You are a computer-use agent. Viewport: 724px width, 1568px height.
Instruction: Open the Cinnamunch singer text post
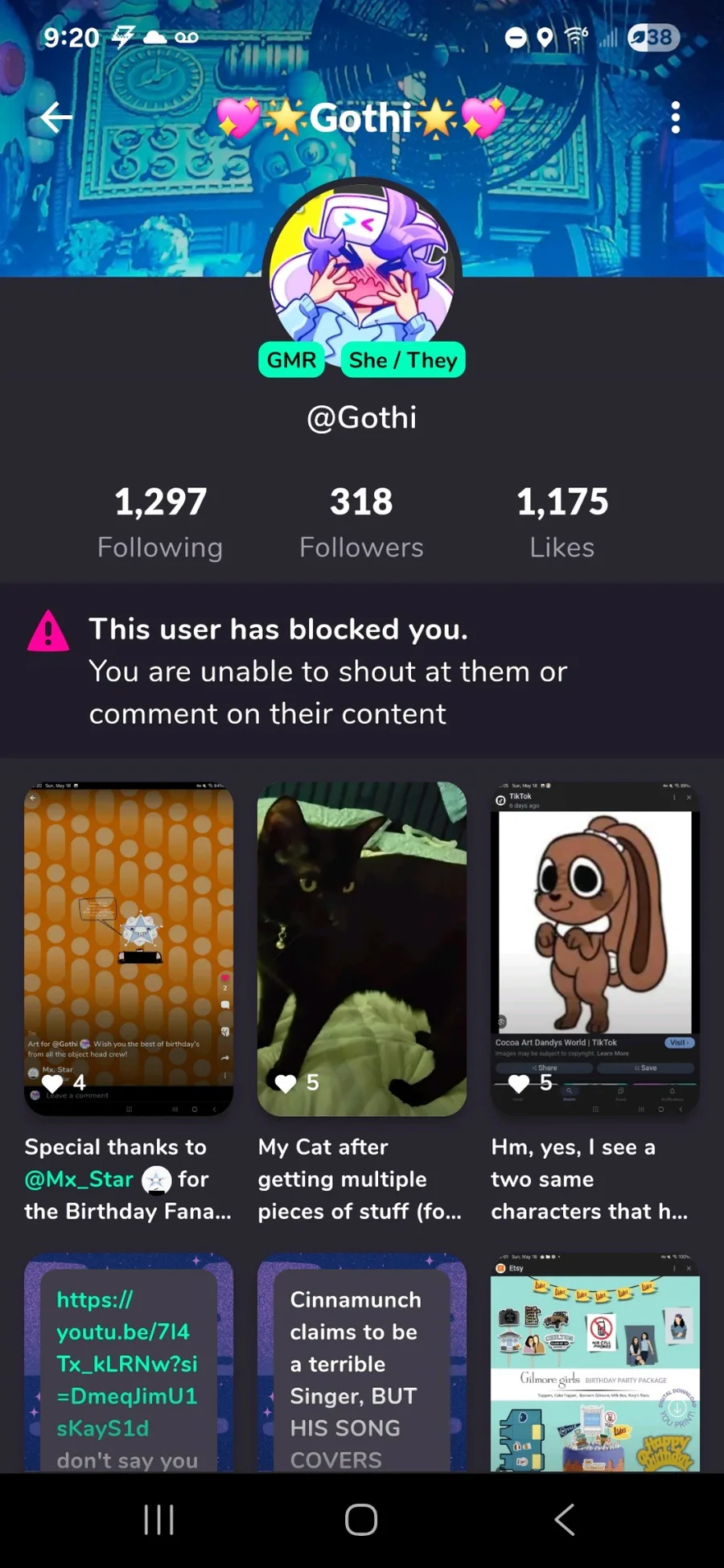click(362, 1363)
